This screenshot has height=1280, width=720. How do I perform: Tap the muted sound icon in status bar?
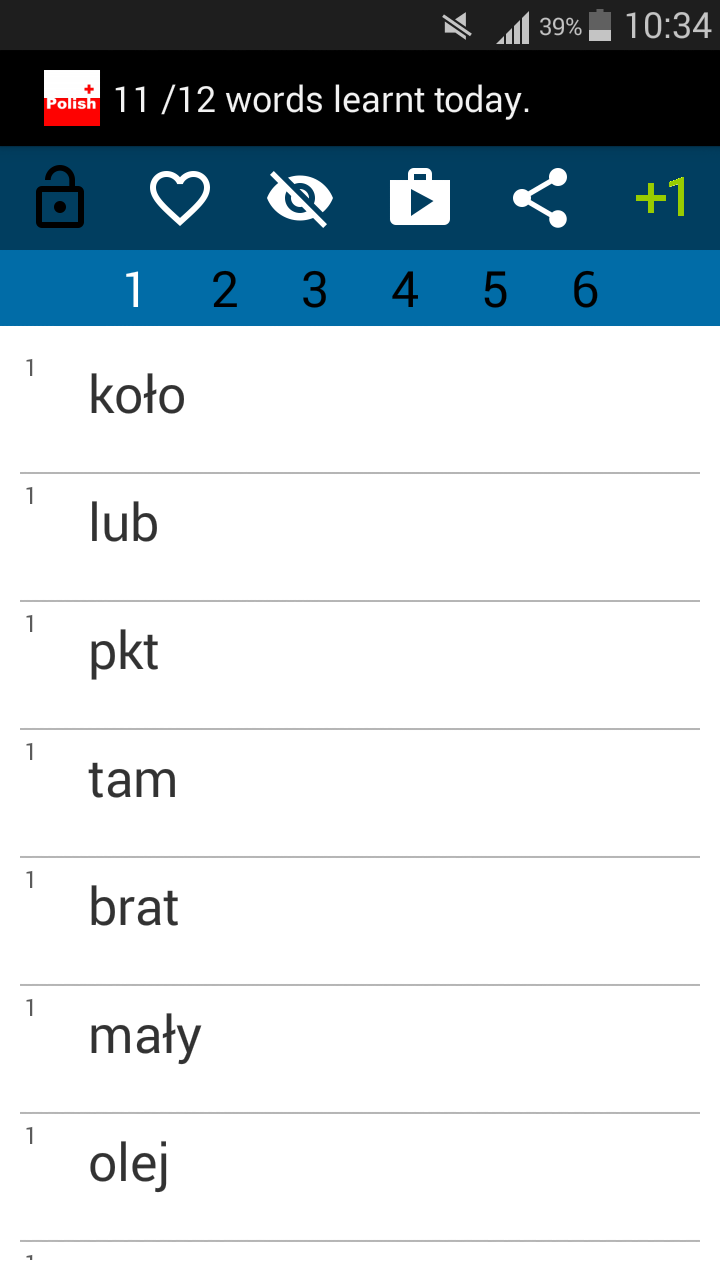point(456,27)
